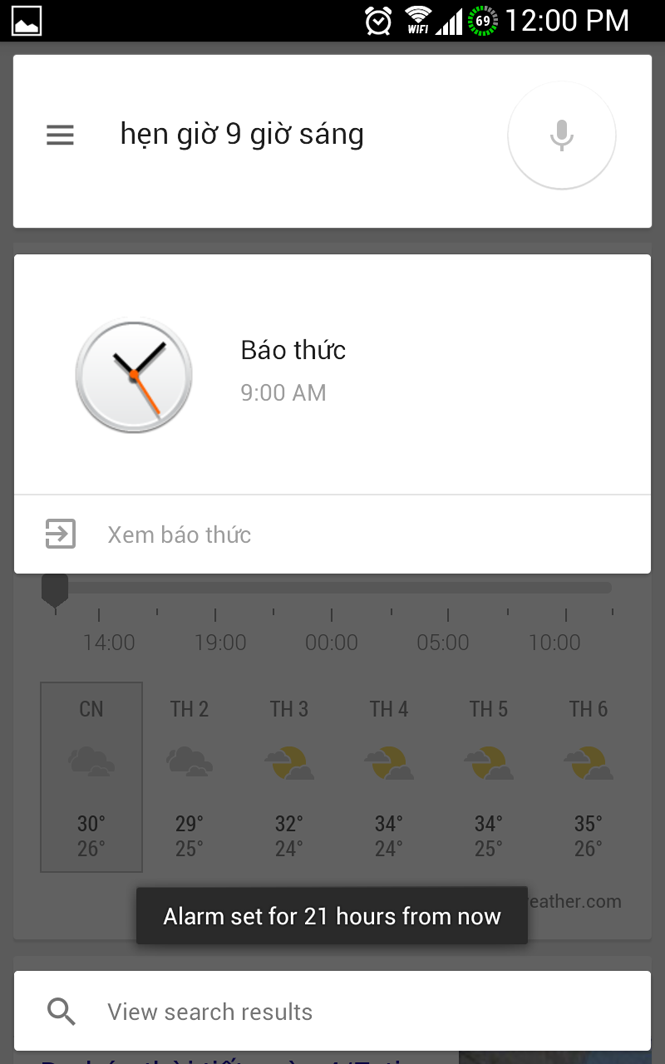Open the hamburger drawer menu

coord(60,135)
